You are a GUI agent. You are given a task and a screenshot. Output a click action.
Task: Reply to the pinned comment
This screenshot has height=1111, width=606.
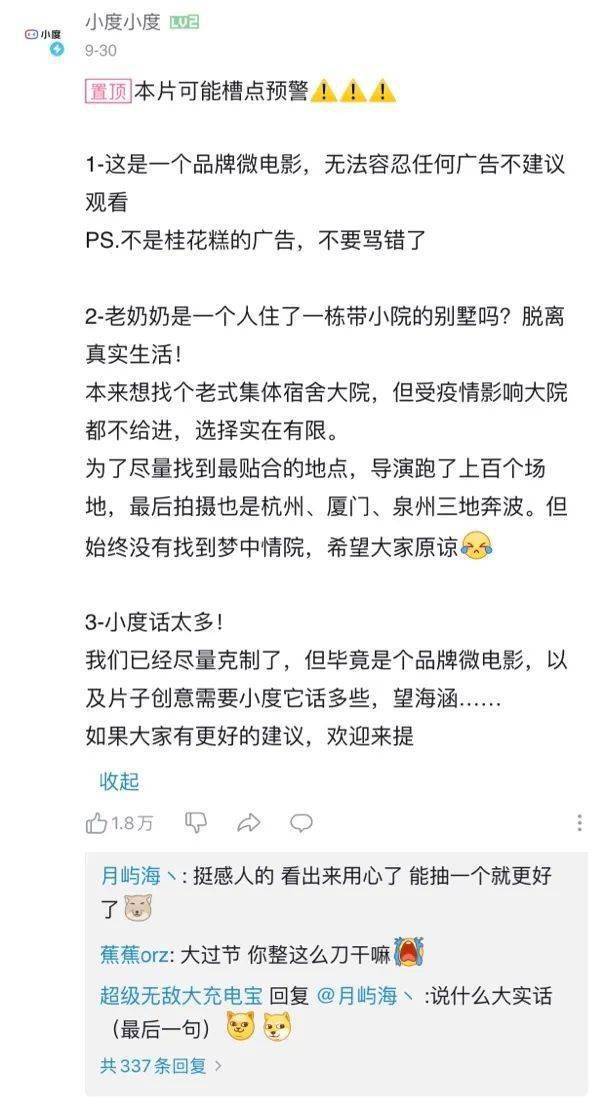click(301, 823)
